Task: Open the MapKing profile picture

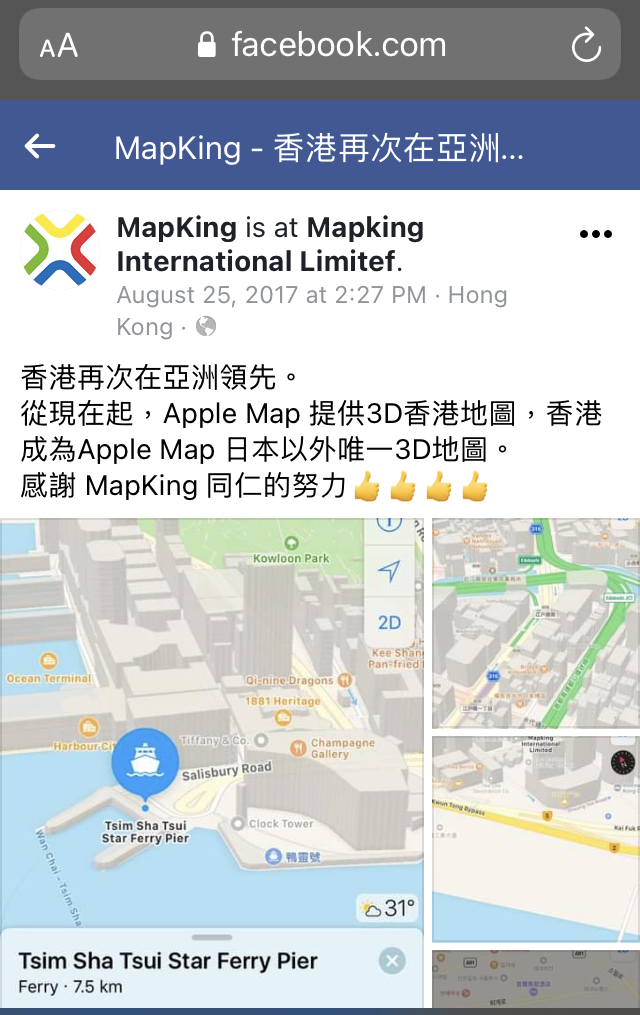Action: 60,249
